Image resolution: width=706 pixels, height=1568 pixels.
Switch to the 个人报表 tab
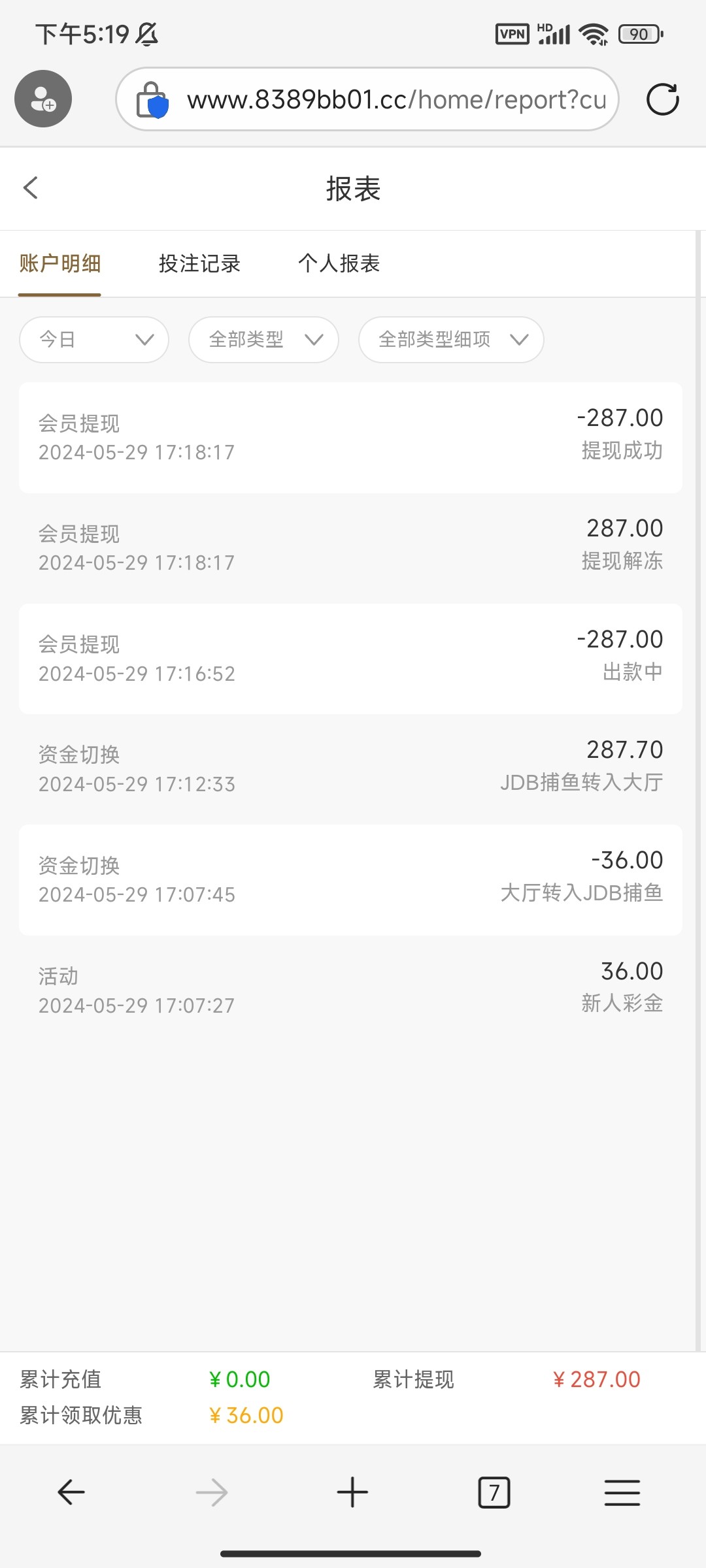pos(340,263)
